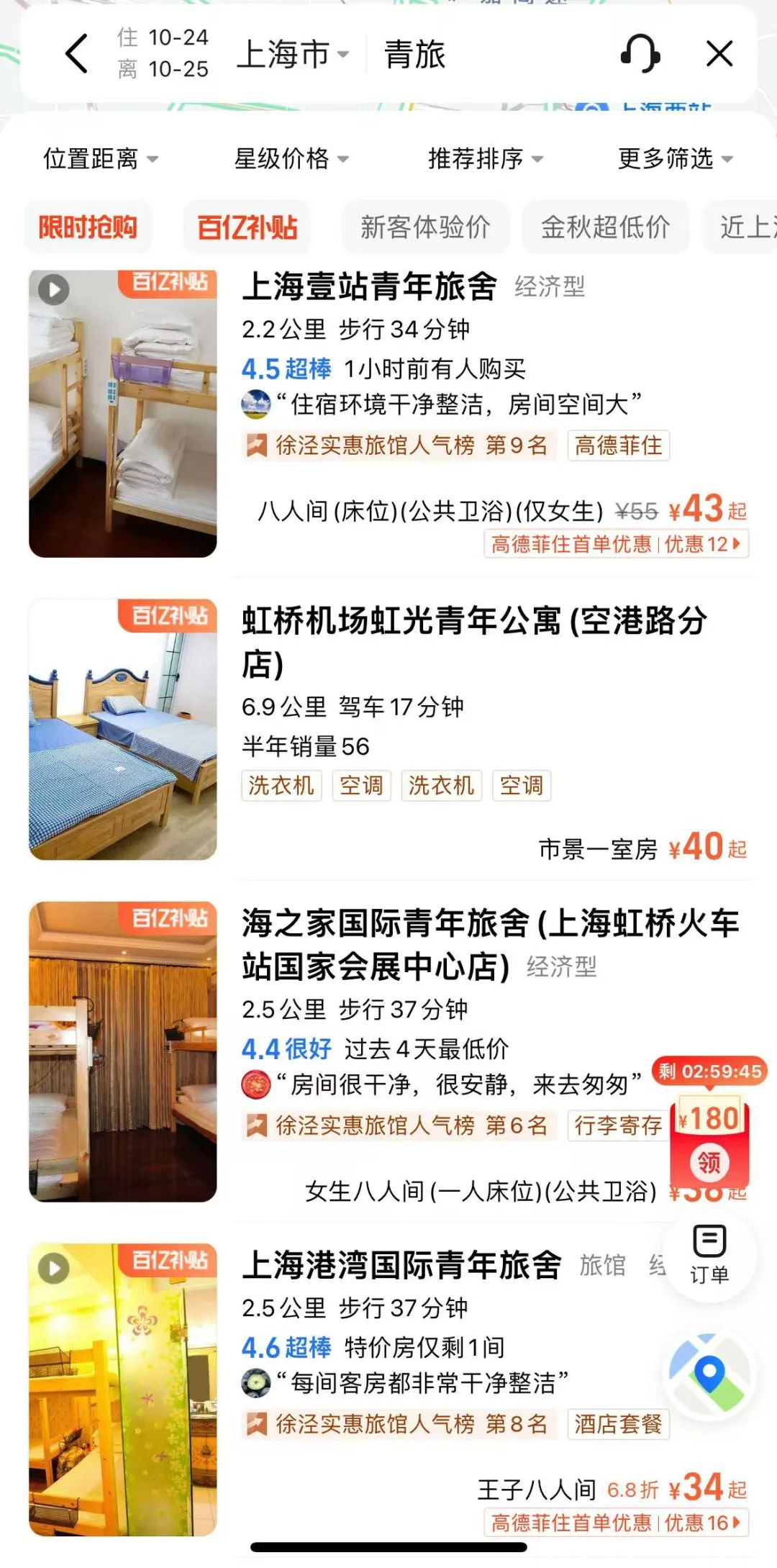
Task: Expand the 星级价格 filter
Action: click(x=291, y=158)
